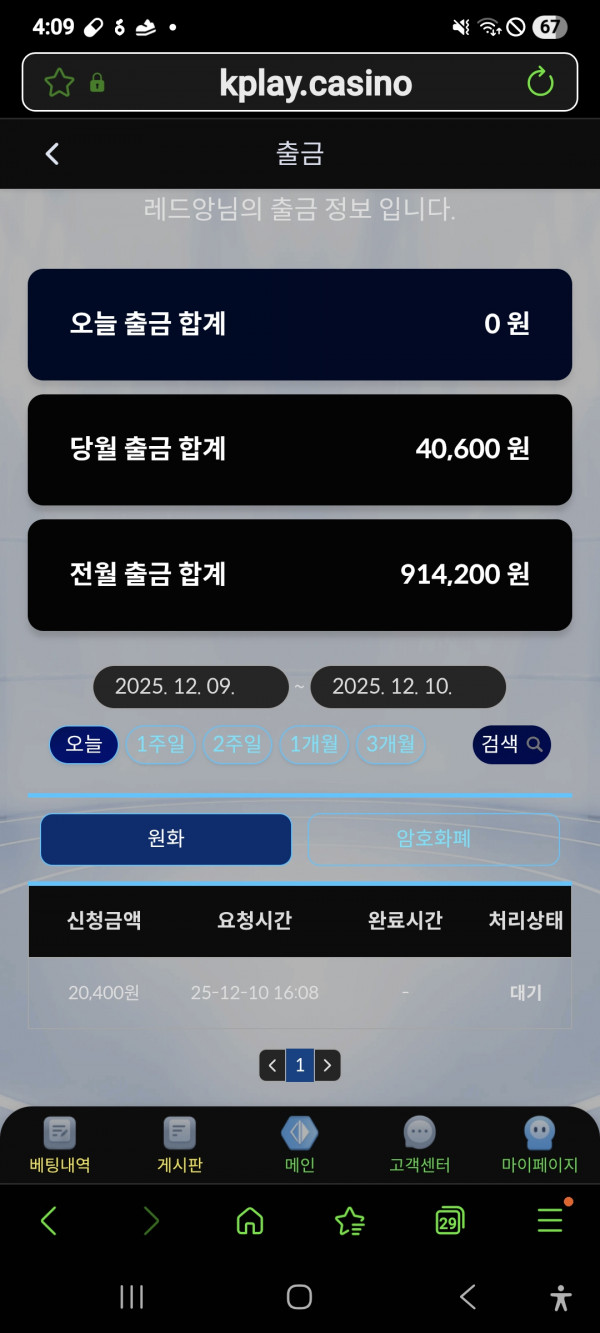
Task: Reload the page in the browser
Action: pyautogui.click(x=540, y=82)
